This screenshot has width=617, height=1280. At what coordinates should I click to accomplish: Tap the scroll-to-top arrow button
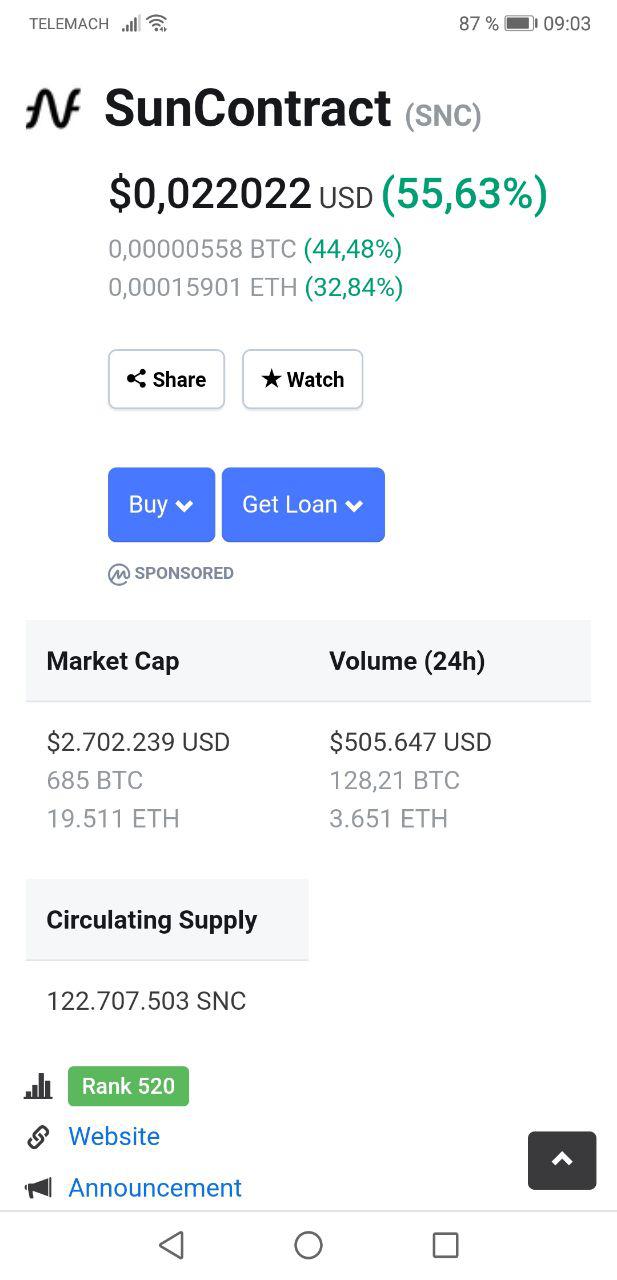tap(562, 1160)
